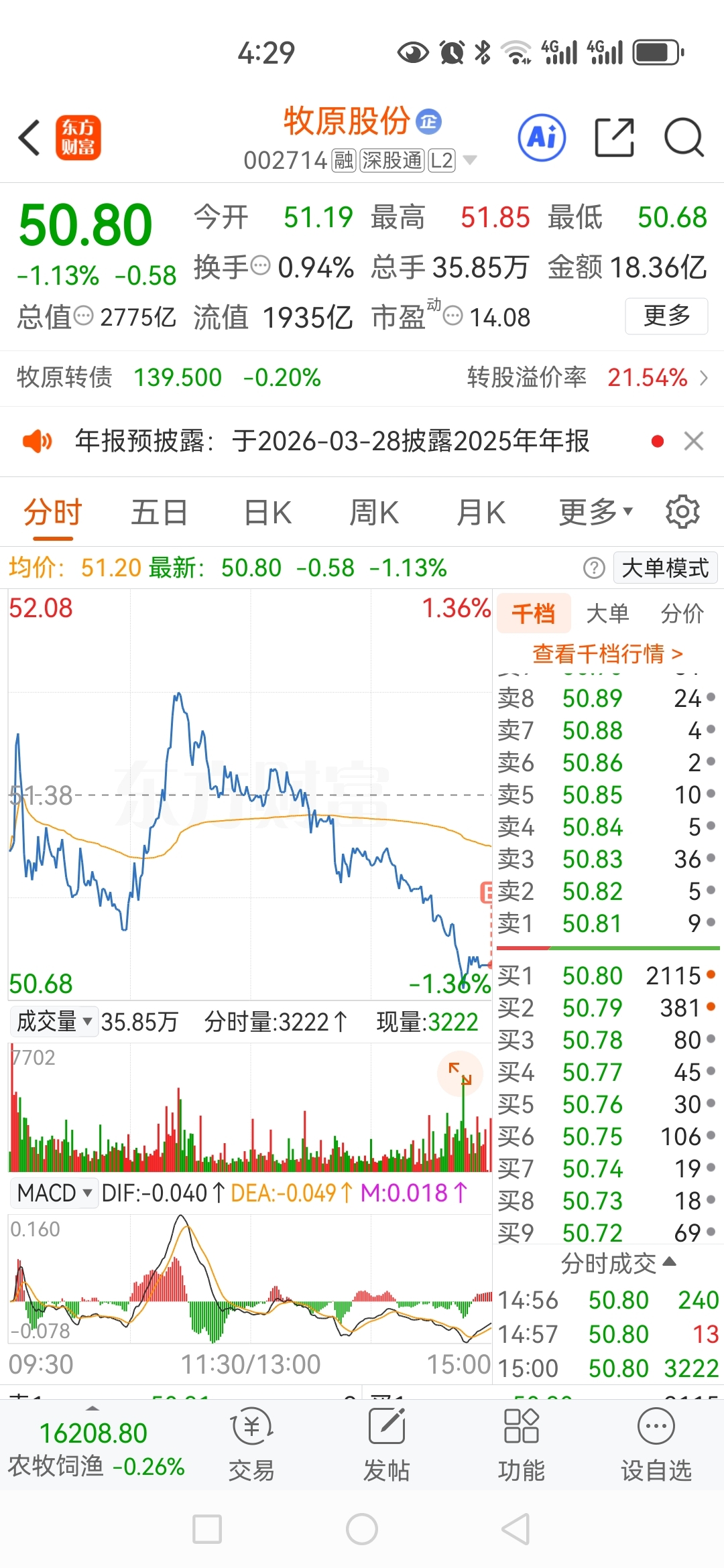The image size is (724, 1568).
Task: Tap 交易 in the bottom bar
Action: tap(251, 1445)
